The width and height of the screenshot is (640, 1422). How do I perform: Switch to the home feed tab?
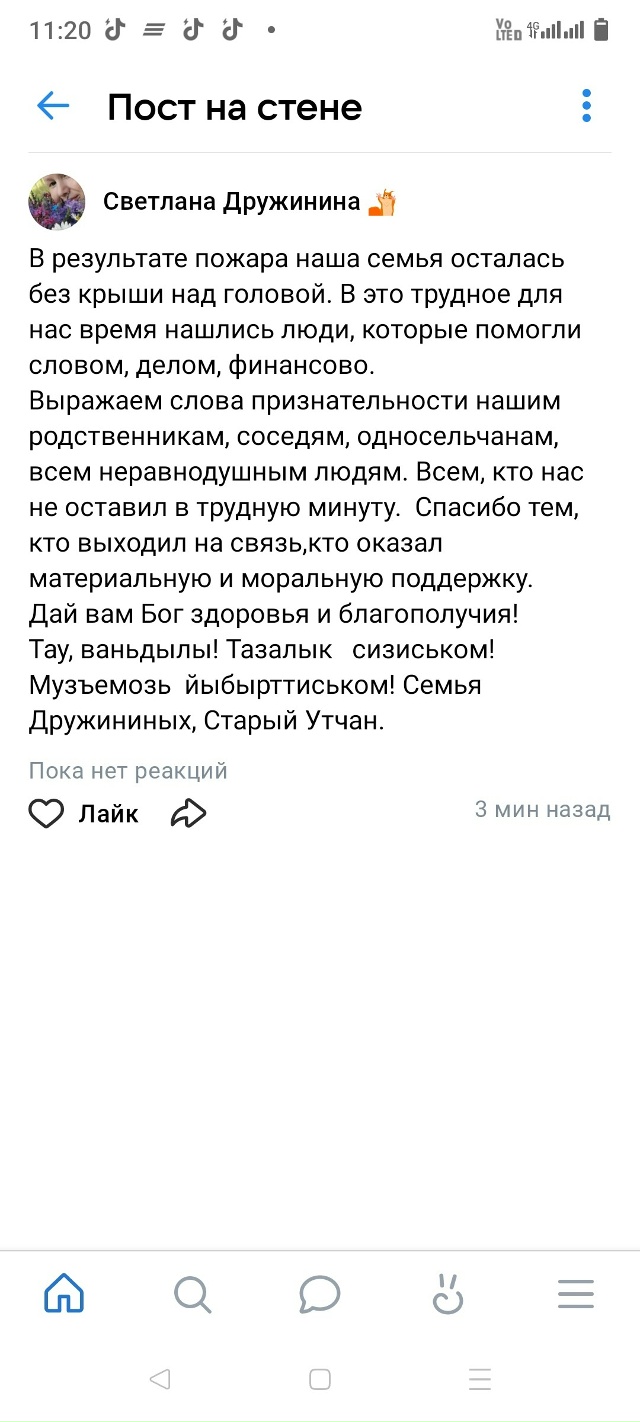64,1294
